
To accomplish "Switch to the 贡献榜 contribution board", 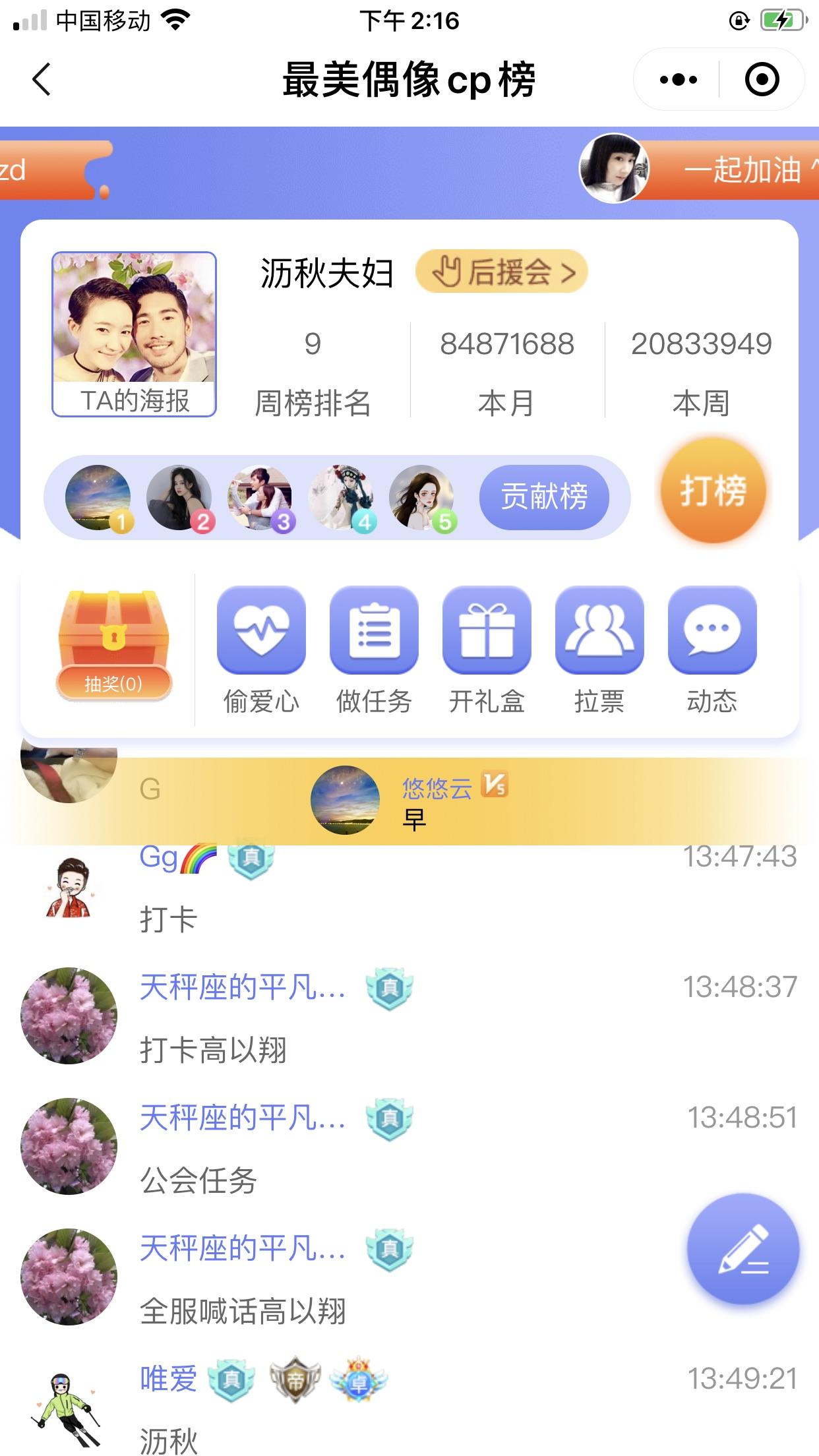I will click(x=544, y=498).
